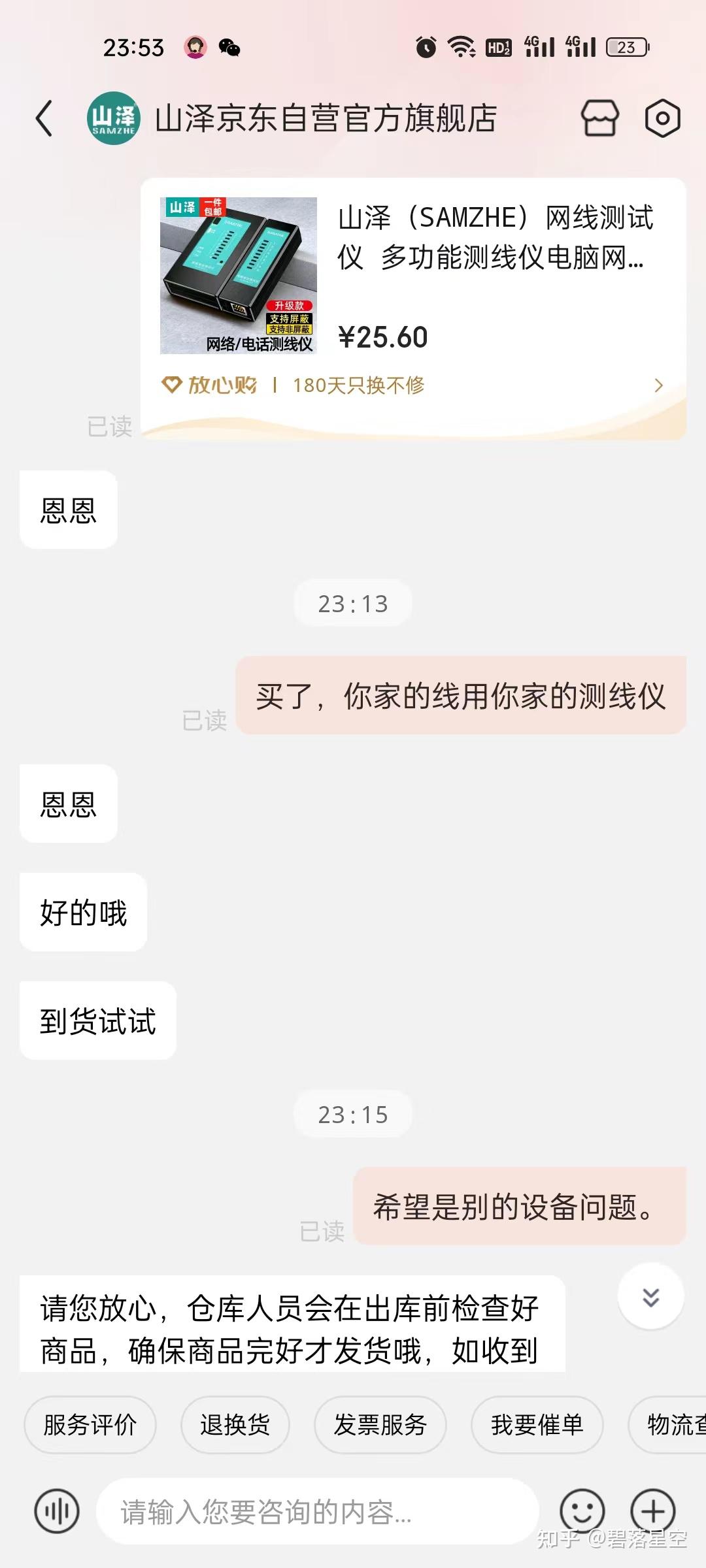This screenshot has width=706, height=1568.
Task: Select the 服务评价 chip
Action: (90, 1425)
